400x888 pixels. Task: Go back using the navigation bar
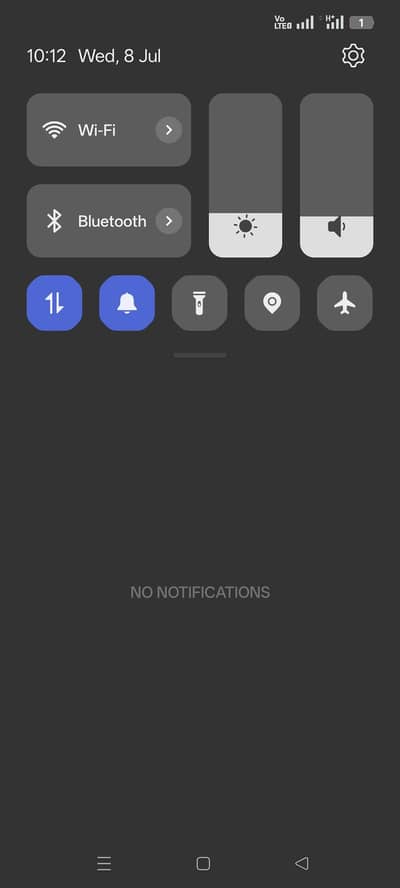(302, 863)
